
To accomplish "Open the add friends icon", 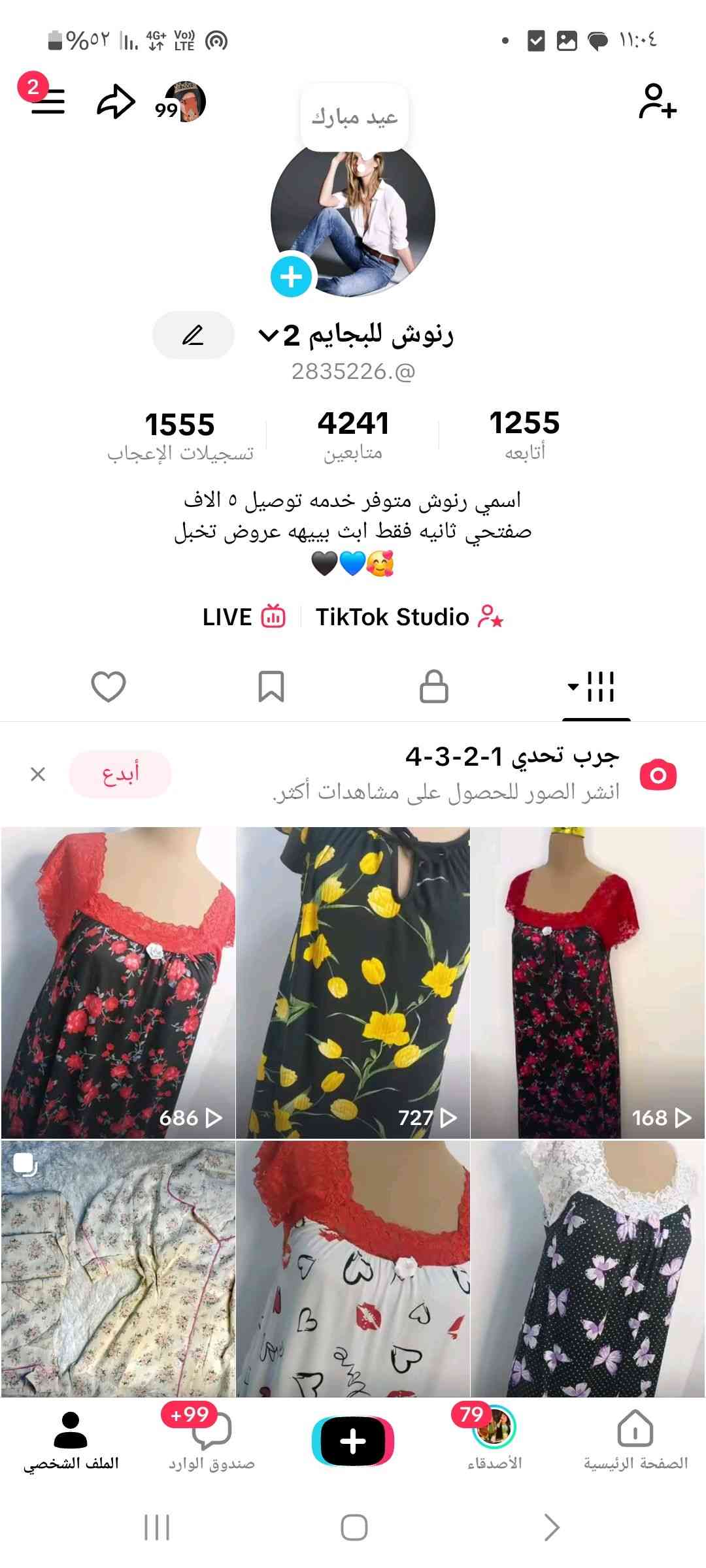I will [x=657, y=101].
